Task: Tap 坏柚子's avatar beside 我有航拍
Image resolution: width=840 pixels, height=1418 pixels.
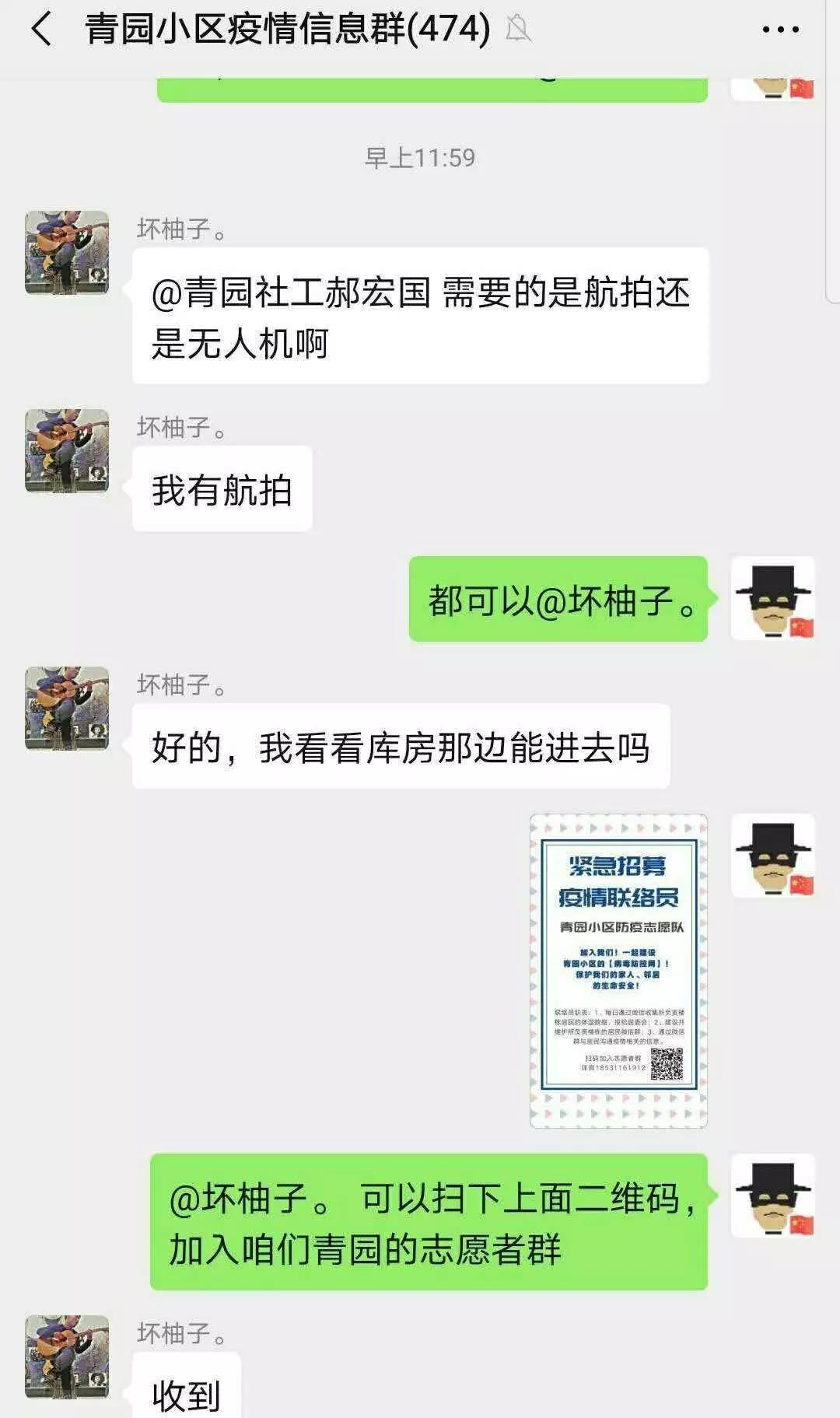Action: click(x=67, y=451)
